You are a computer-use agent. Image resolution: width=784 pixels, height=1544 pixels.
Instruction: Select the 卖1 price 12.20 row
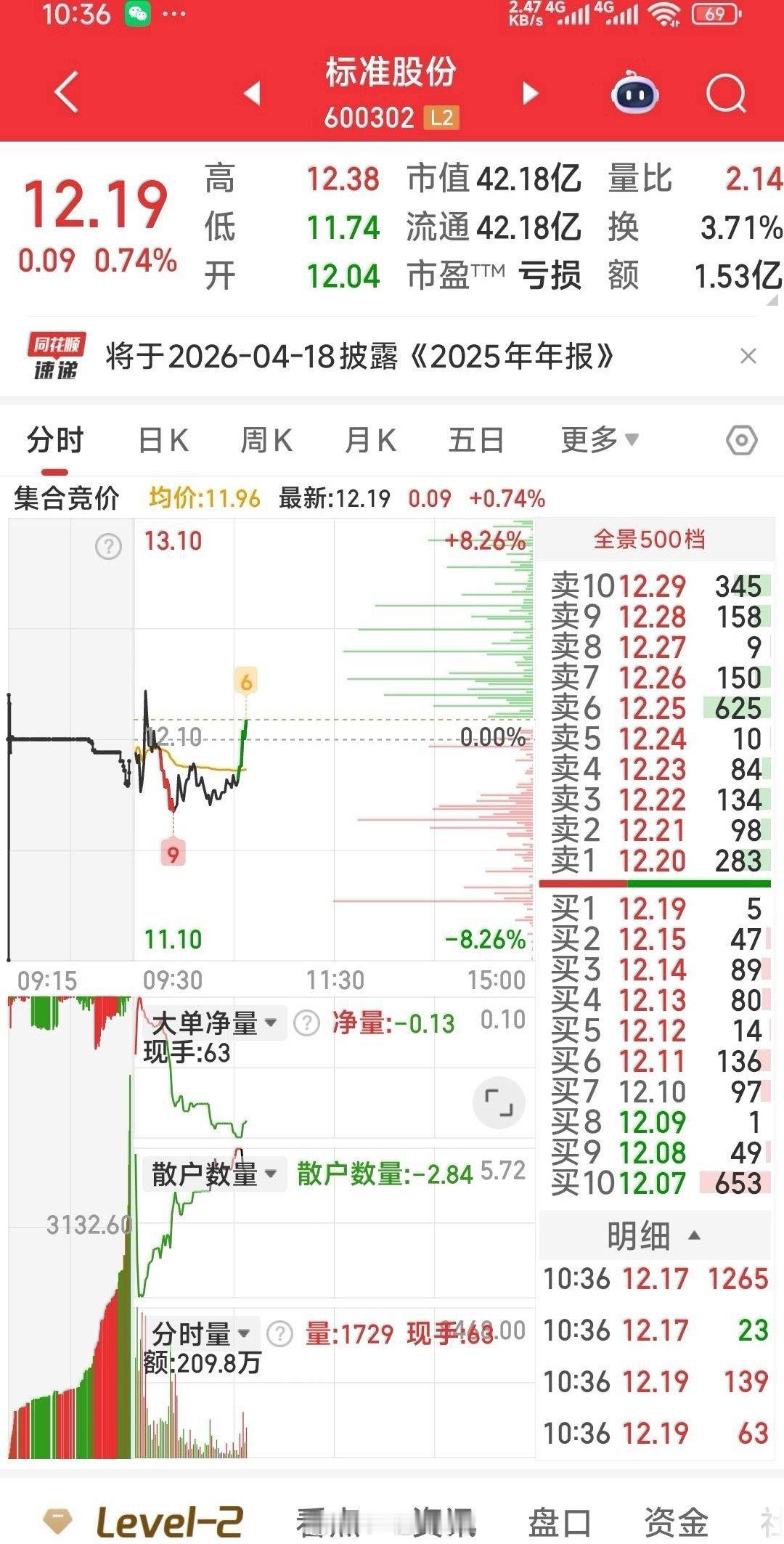point(652,858)
